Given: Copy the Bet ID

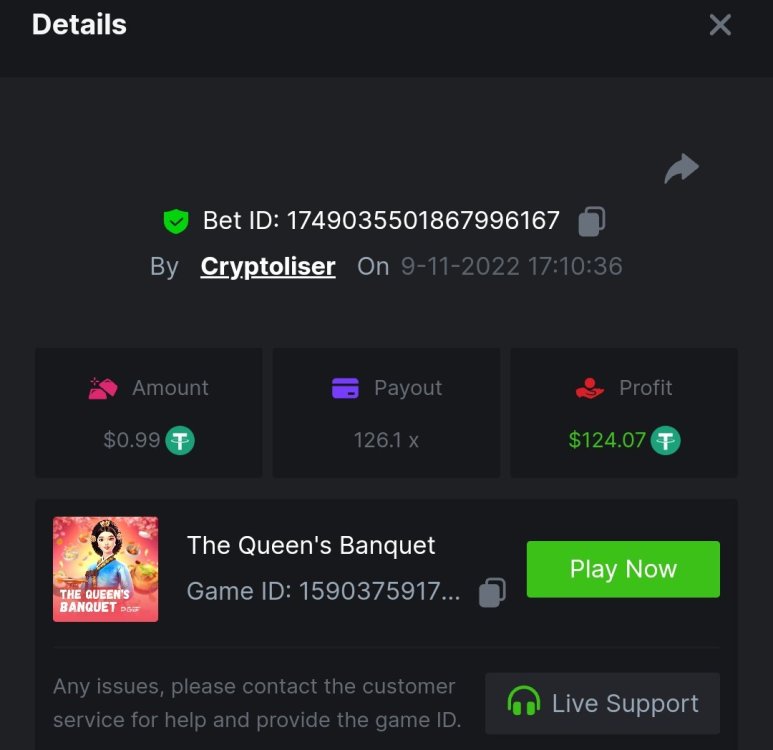Looking at the screenshot, I should (x=592, y=221).
